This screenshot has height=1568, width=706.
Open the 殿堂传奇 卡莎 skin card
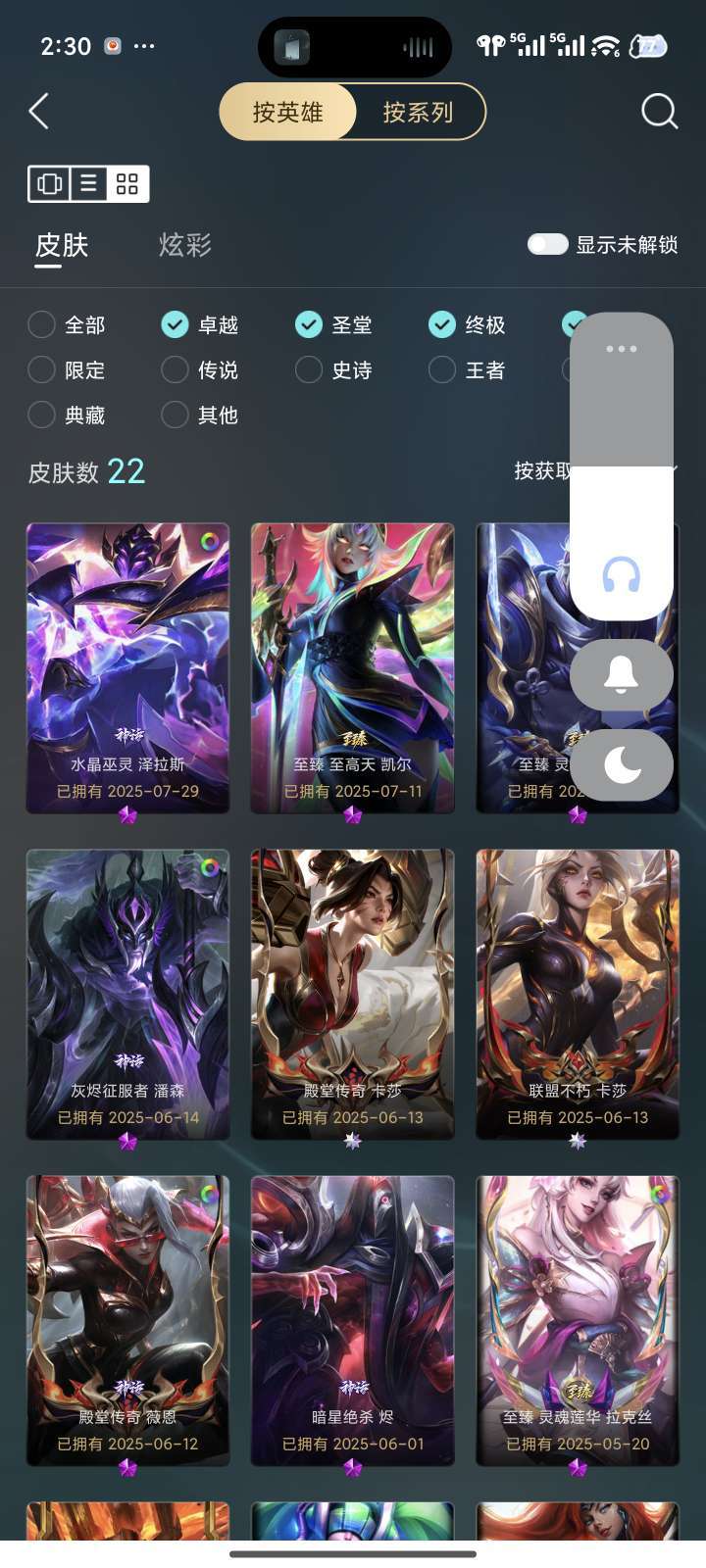click(353, 995)
